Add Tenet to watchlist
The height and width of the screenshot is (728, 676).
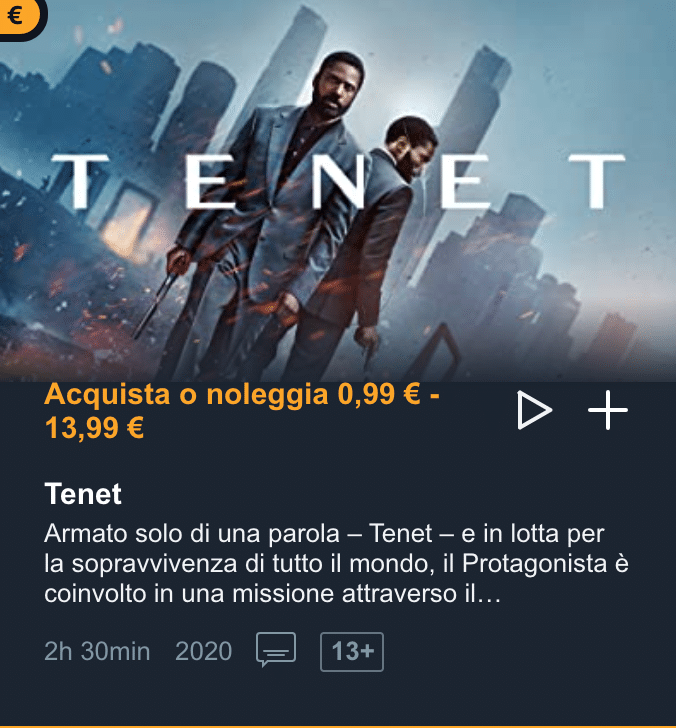(x=607, y=411)
